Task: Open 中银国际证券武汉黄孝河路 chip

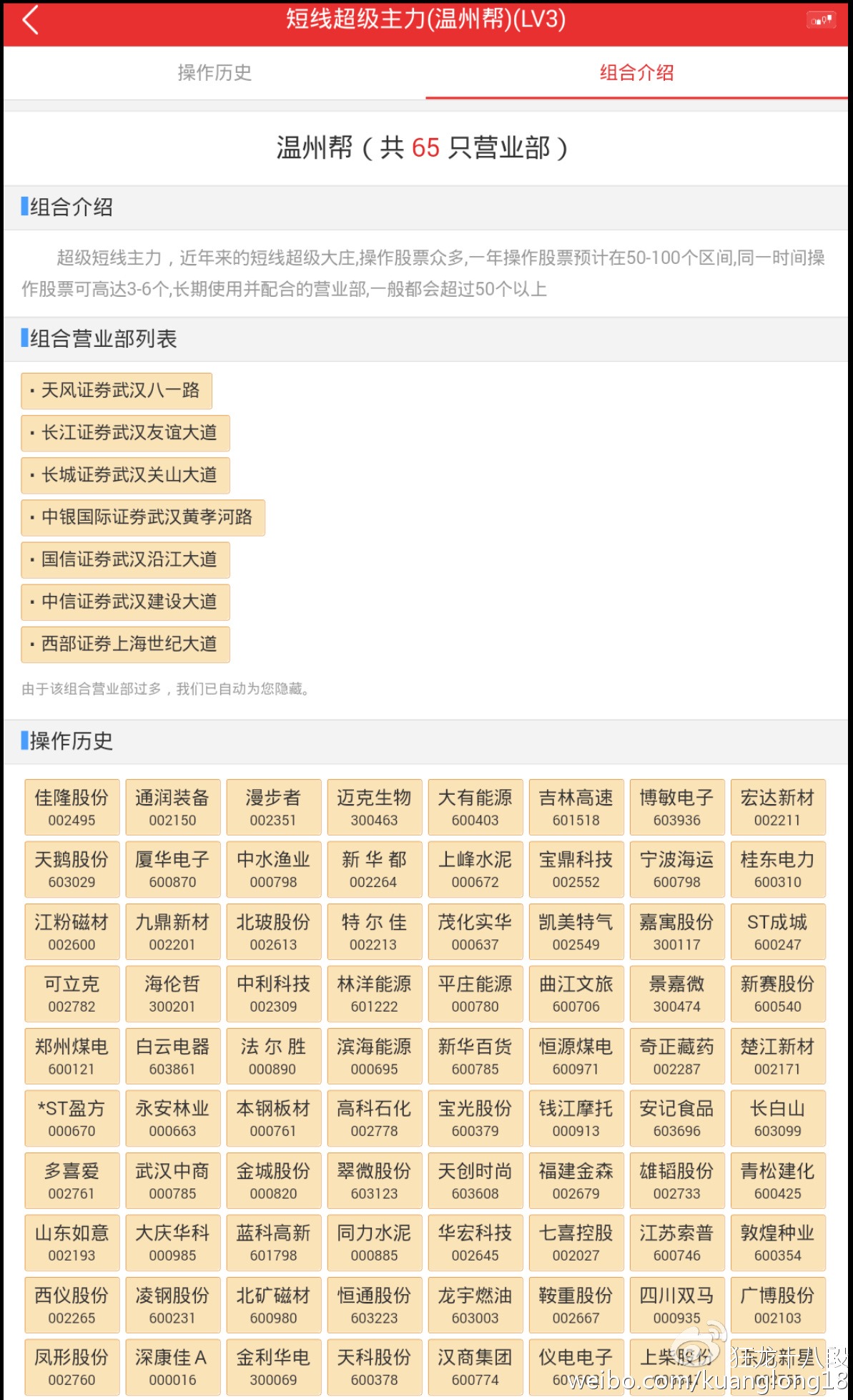Action: point(143,517)
